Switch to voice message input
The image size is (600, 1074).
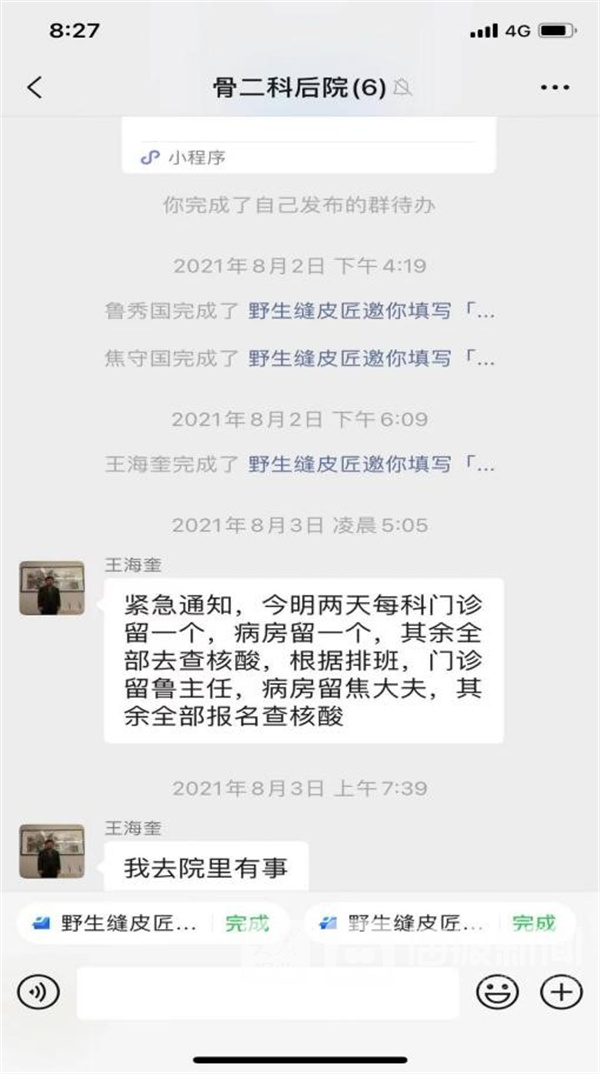point(38,991)
